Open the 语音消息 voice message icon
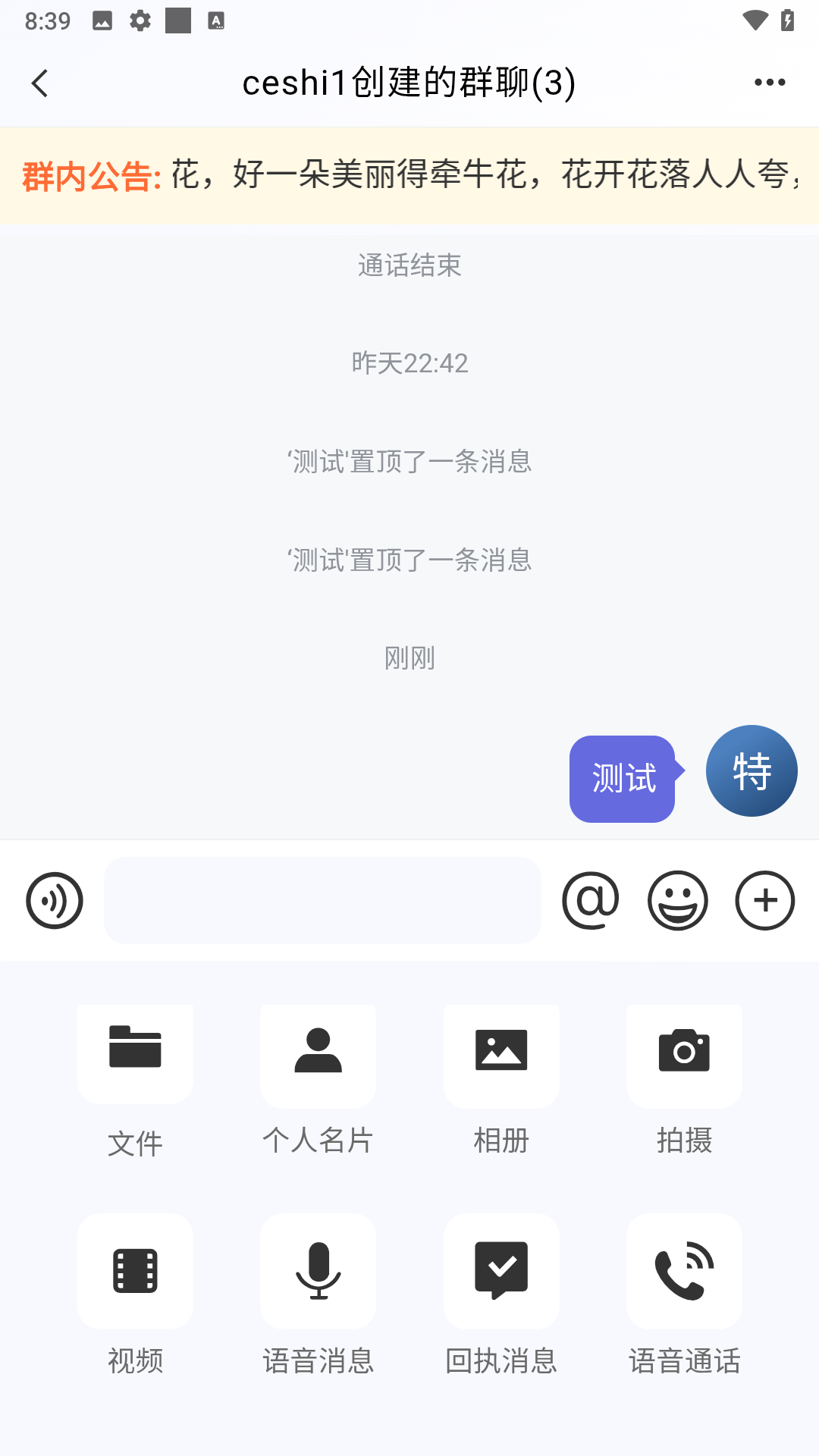This screenshot has width=819, height=1456. 318,1270
